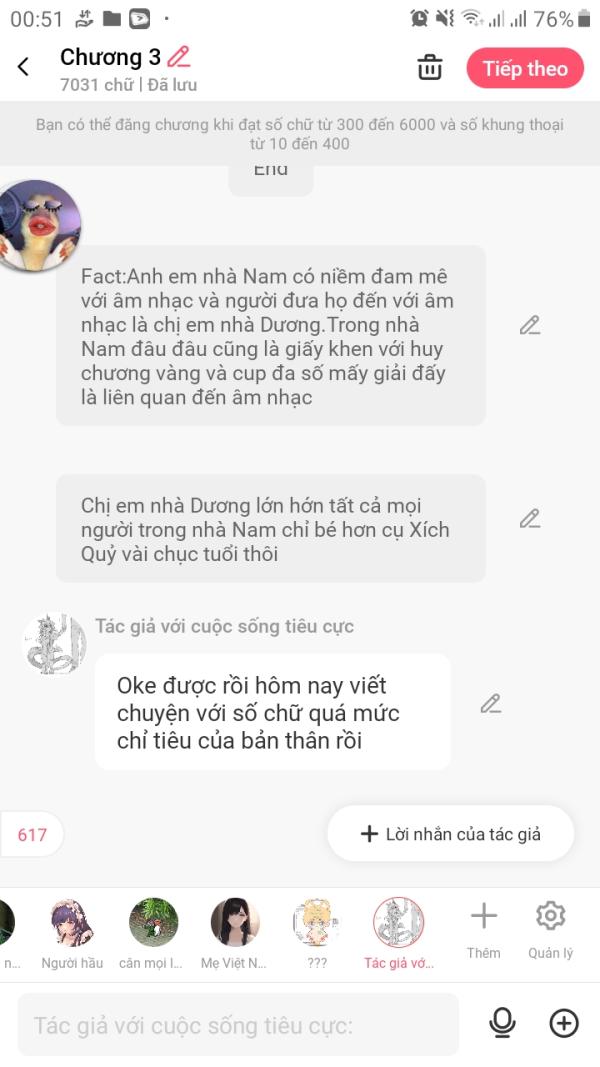Viewport: 600px width, 1067px height.
Task: Pick the ??? character
Action: [x=316, y=934]
